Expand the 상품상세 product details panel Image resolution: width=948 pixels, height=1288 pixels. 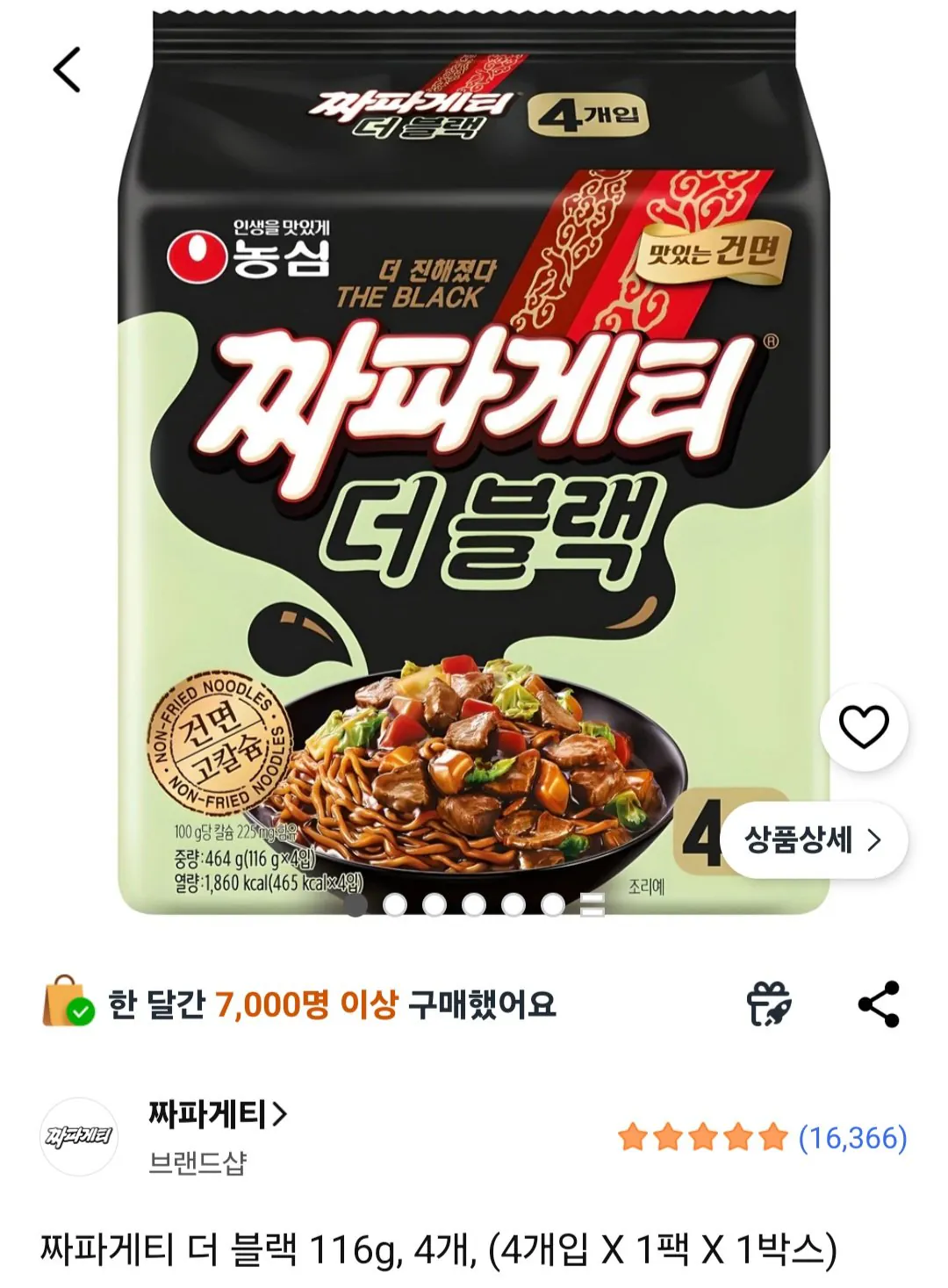pyautogui.click(x=812, y=840)
